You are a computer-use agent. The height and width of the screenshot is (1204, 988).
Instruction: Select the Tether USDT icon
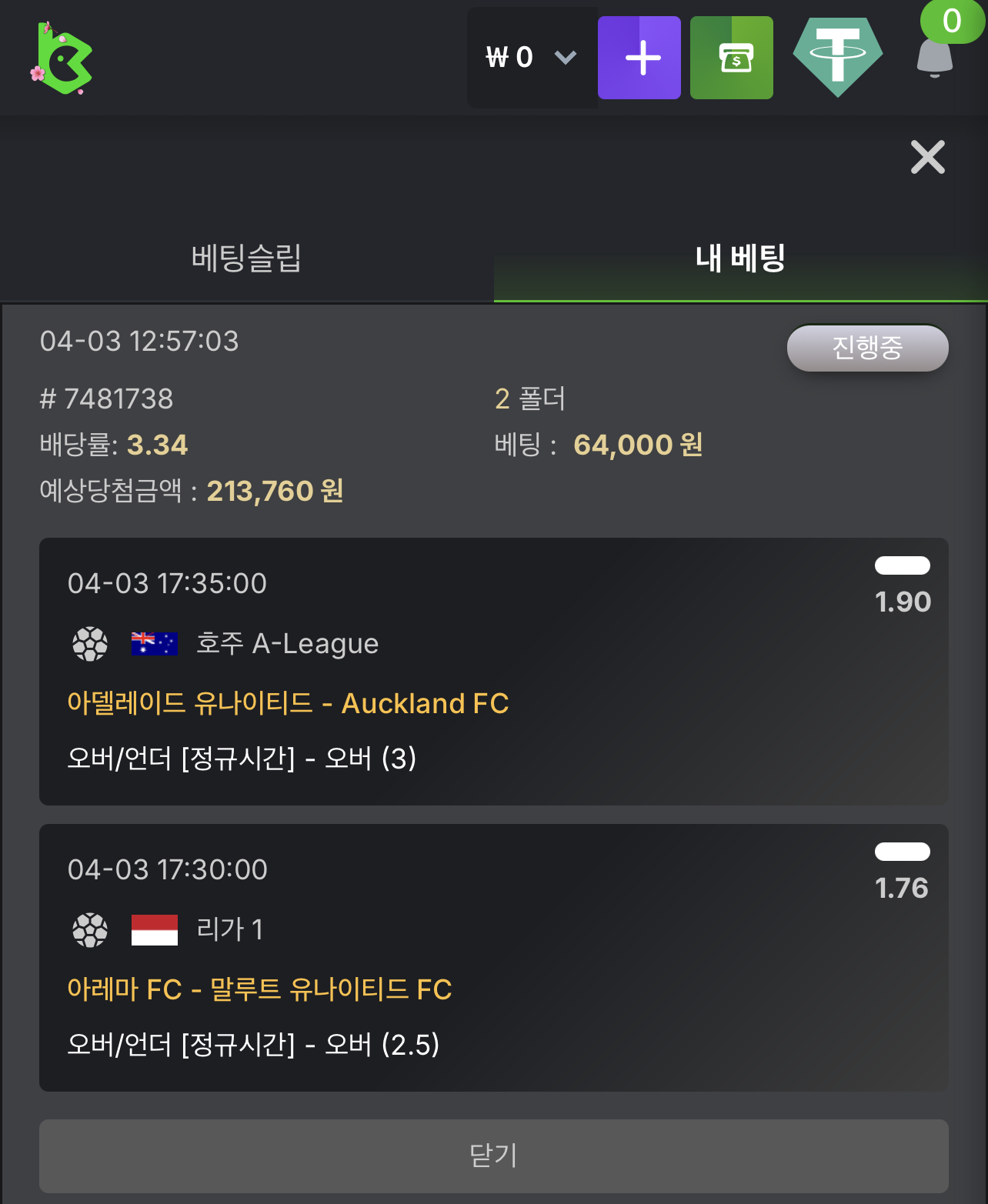[838, 57]
